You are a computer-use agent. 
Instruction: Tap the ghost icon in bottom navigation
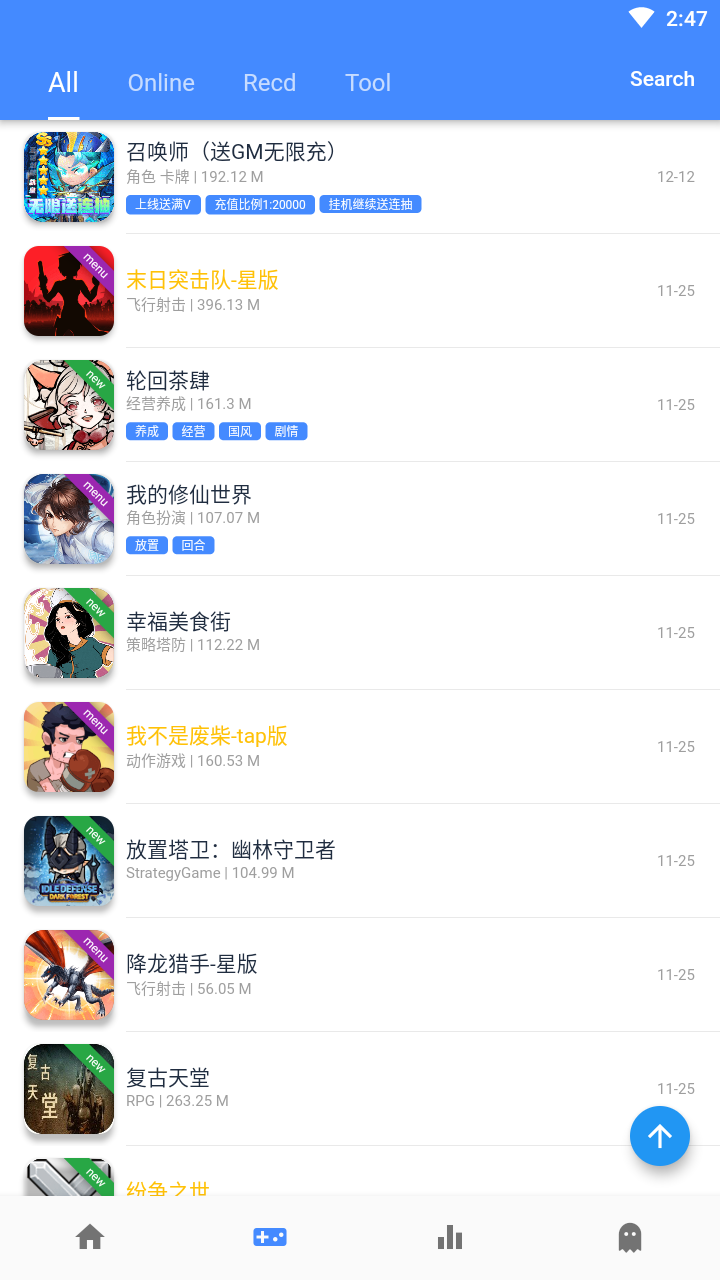[630, 1237]
